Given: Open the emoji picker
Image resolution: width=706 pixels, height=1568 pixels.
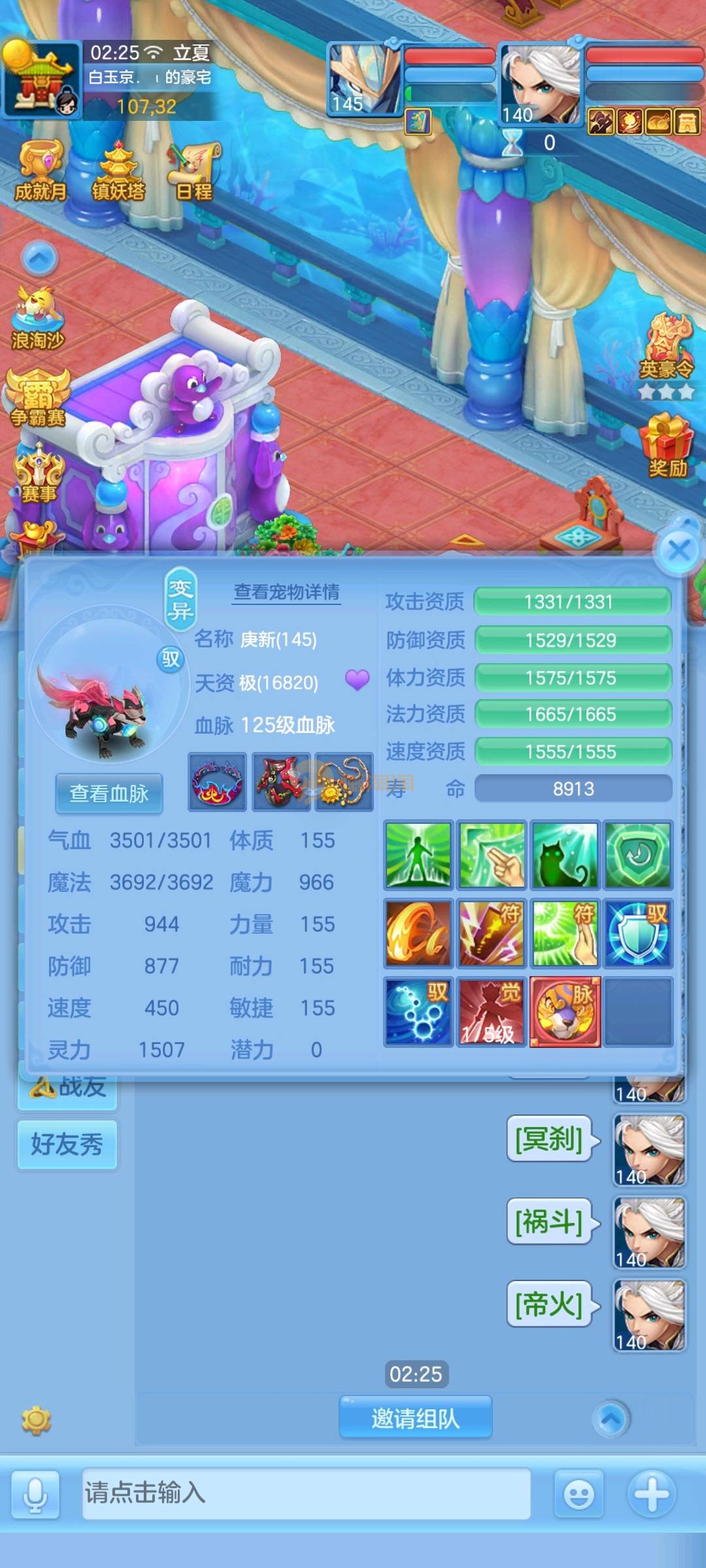Looking at the screenshot, I should [x=579, y=1494].
